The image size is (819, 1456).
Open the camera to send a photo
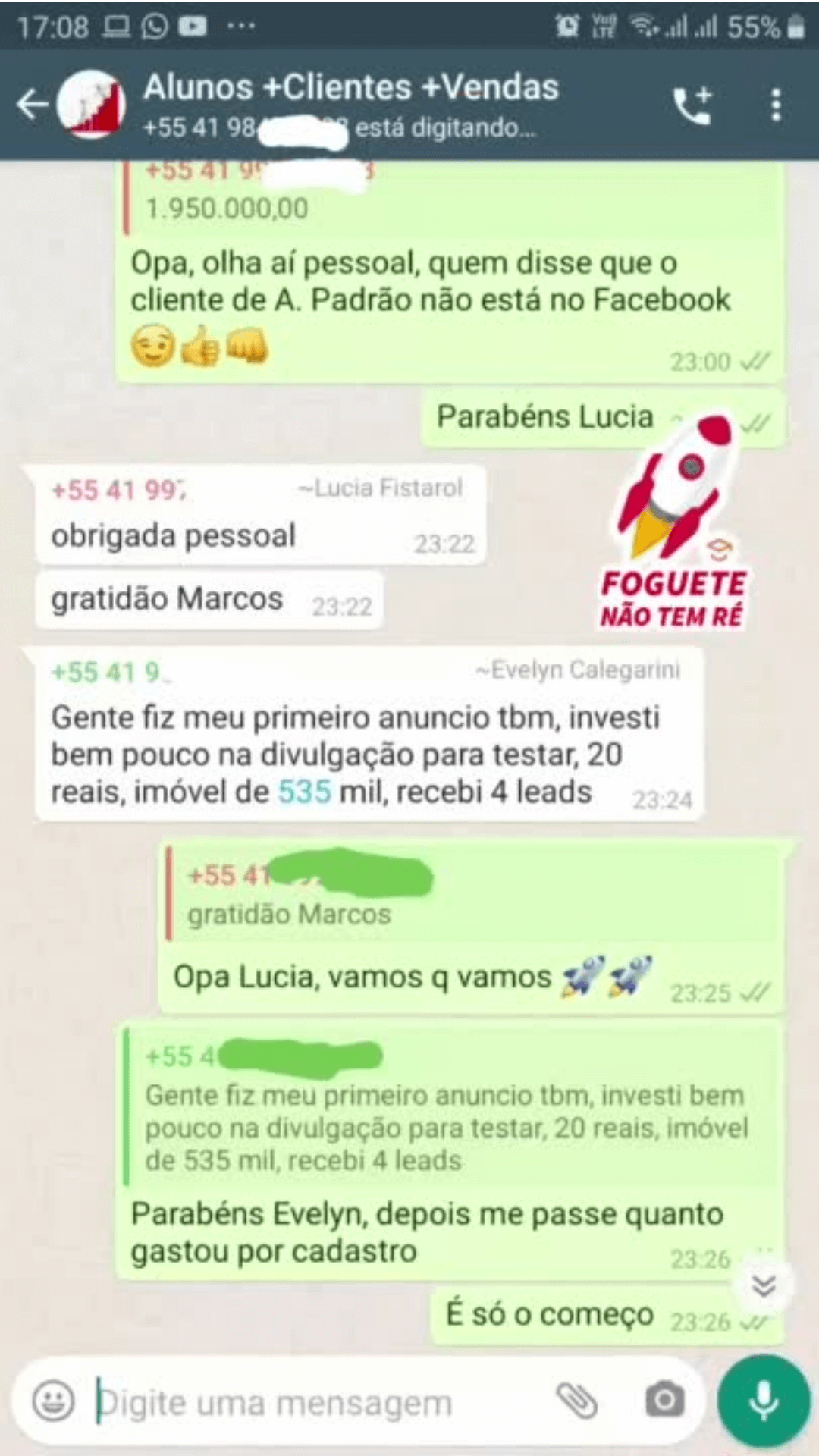[x=664, y=1401]
